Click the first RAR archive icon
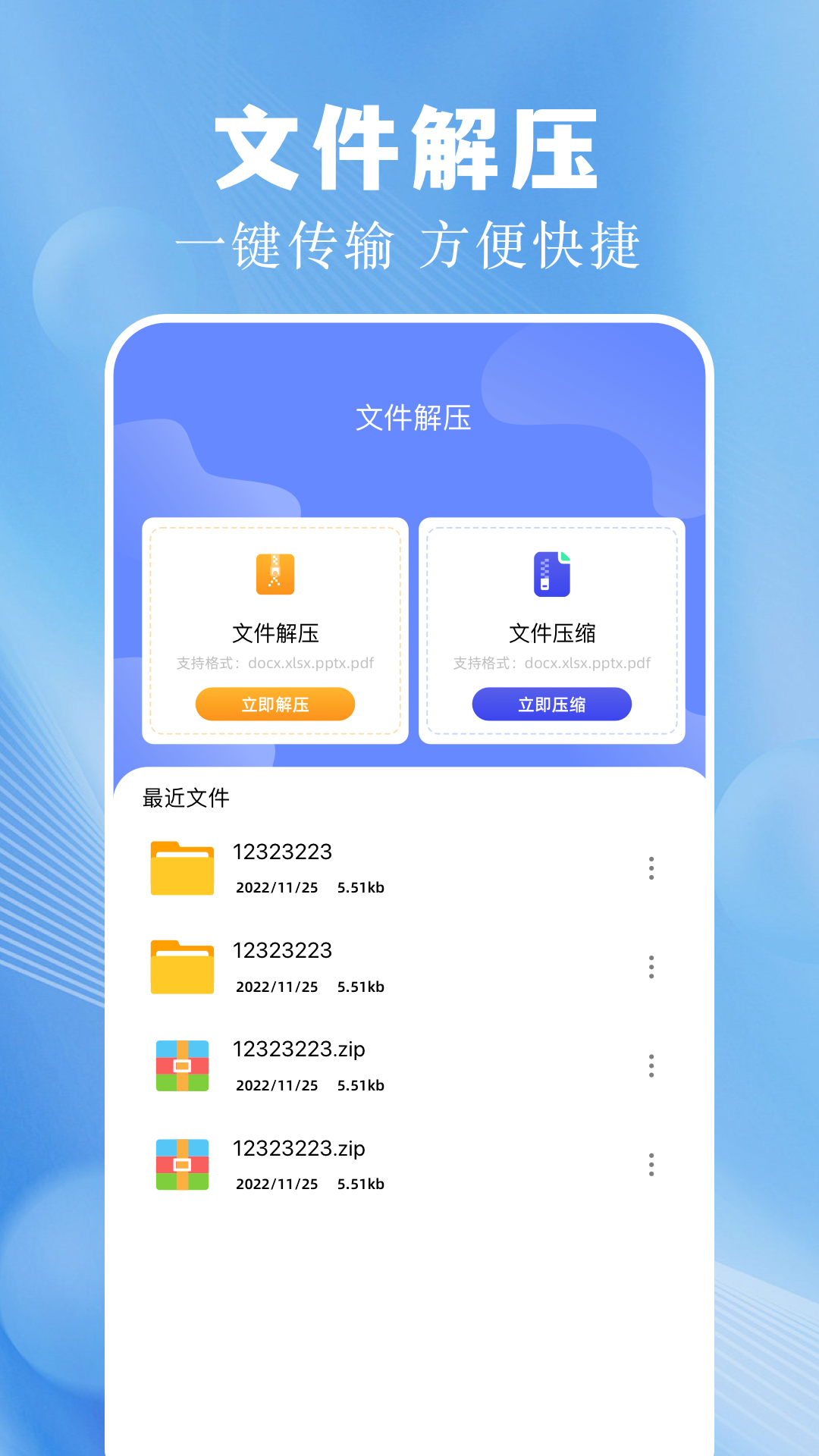819x1456 pixels. pyautogui.click(x=182, y=1065)
